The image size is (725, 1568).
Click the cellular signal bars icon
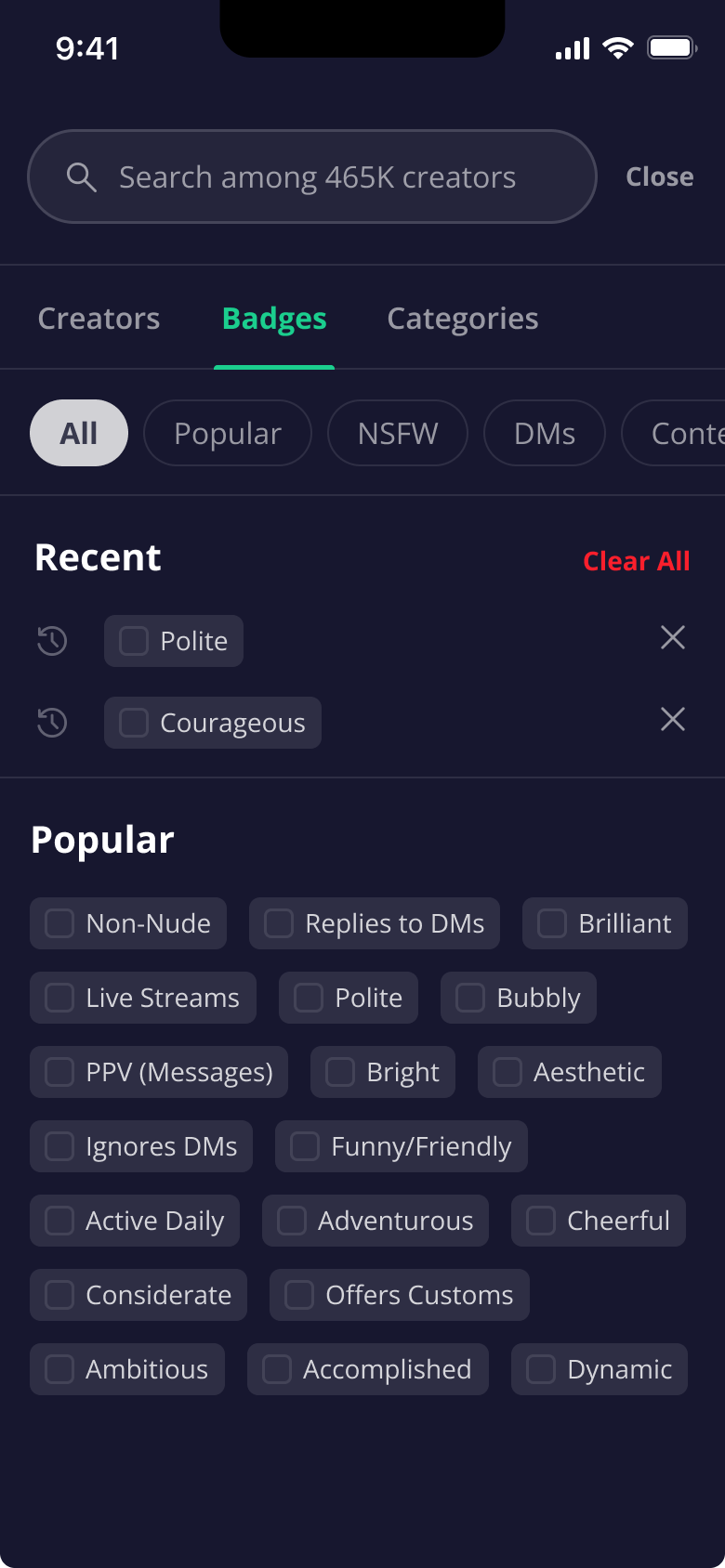tap(570, 47)
